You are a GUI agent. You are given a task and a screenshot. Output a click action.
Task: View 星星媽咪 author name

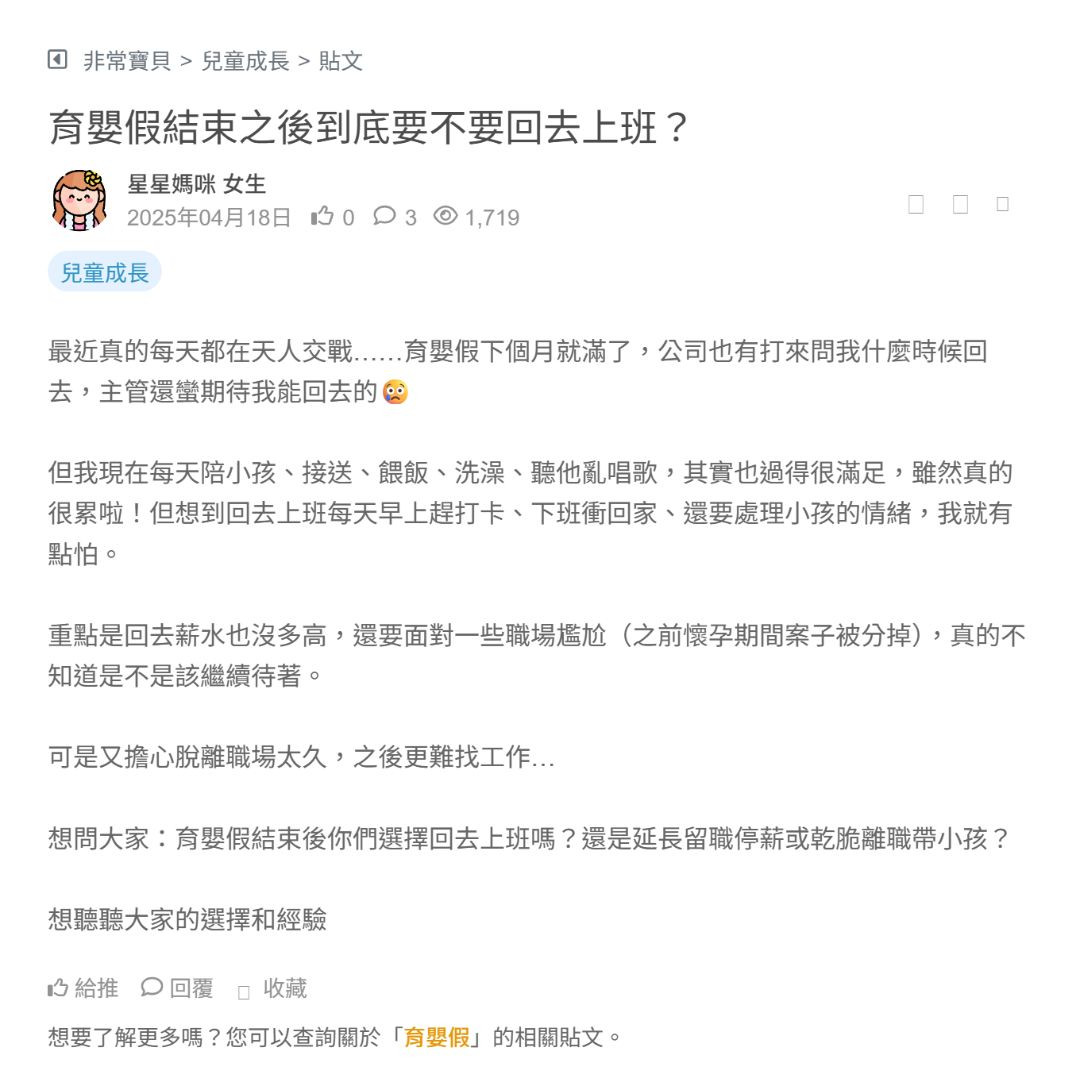(172, 184)
